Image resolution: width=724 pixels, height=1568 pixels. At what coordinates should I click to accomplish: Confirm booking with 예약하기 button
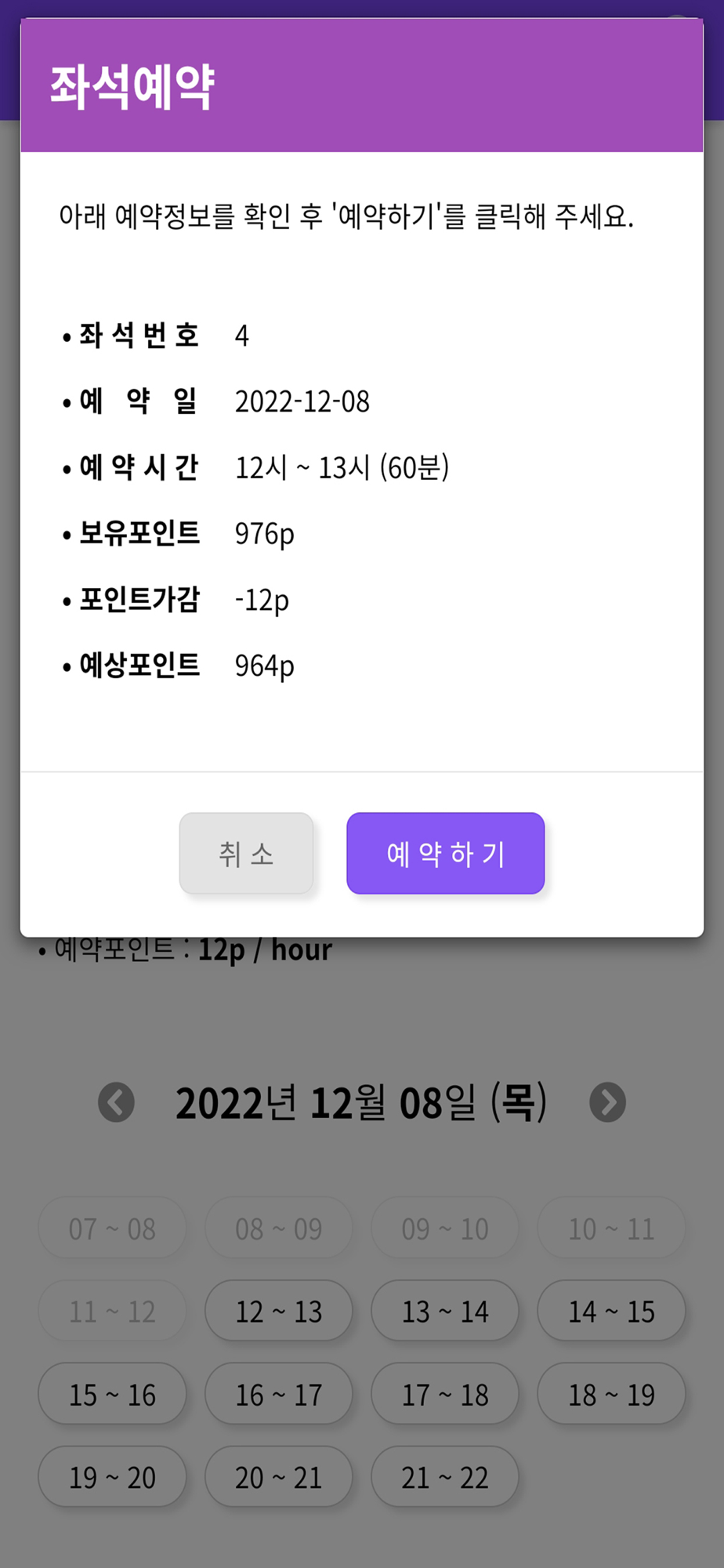[x=445, y=853]
